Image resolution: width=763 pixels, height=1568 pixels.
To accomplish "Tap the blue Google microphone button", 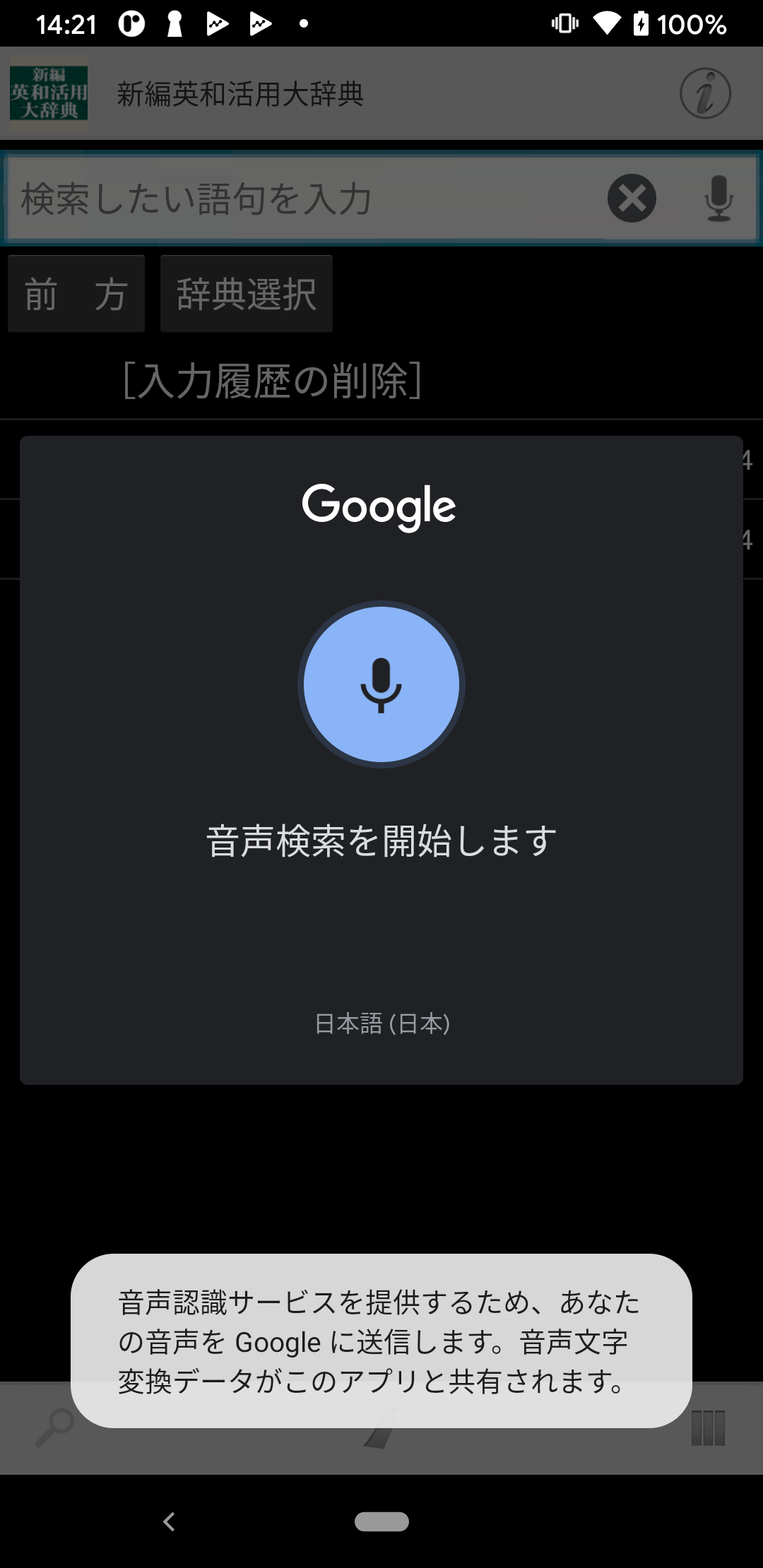I will (x=381, y=684).
